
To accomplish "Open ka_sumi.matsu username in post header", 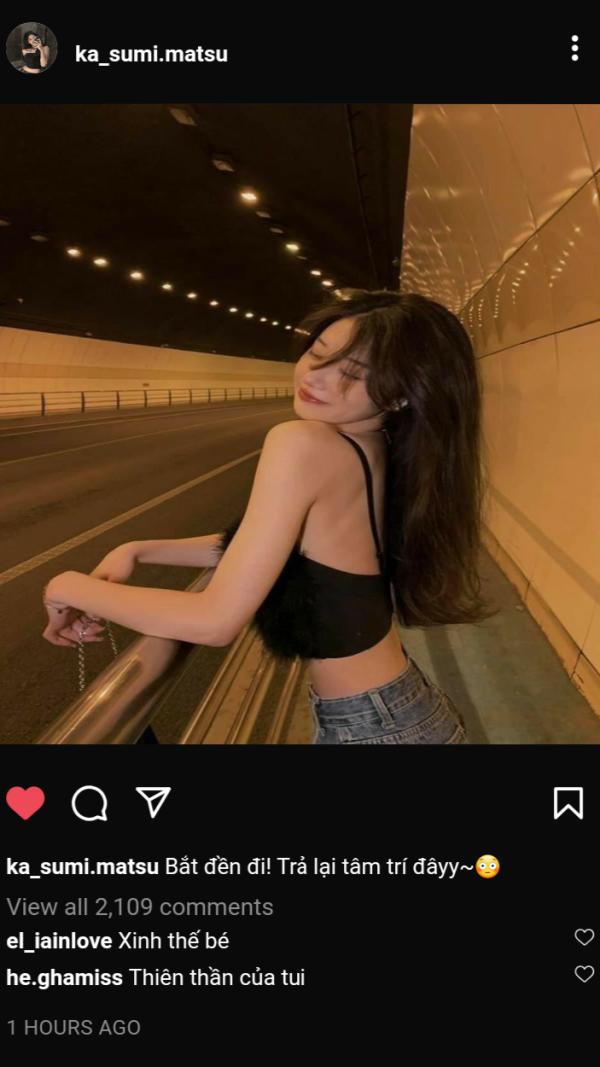I will point(151,54).
